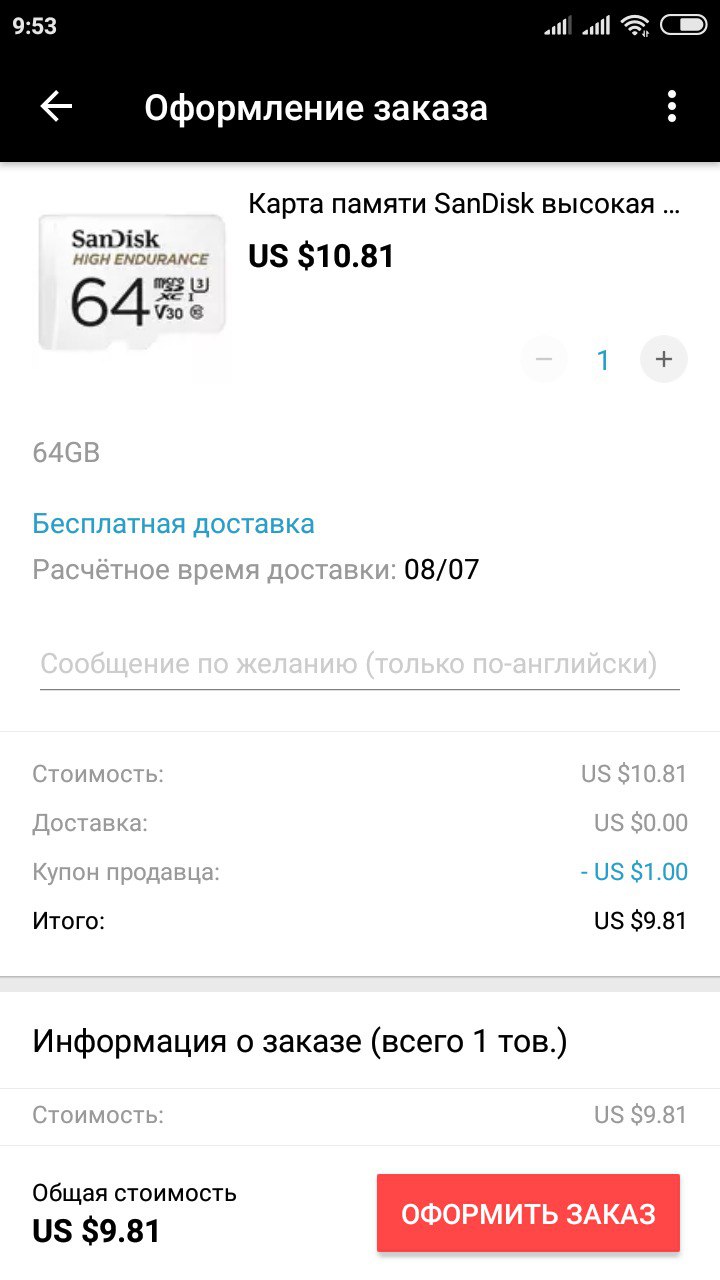Open the three-dot overflow menu

(x=672, y=107)
